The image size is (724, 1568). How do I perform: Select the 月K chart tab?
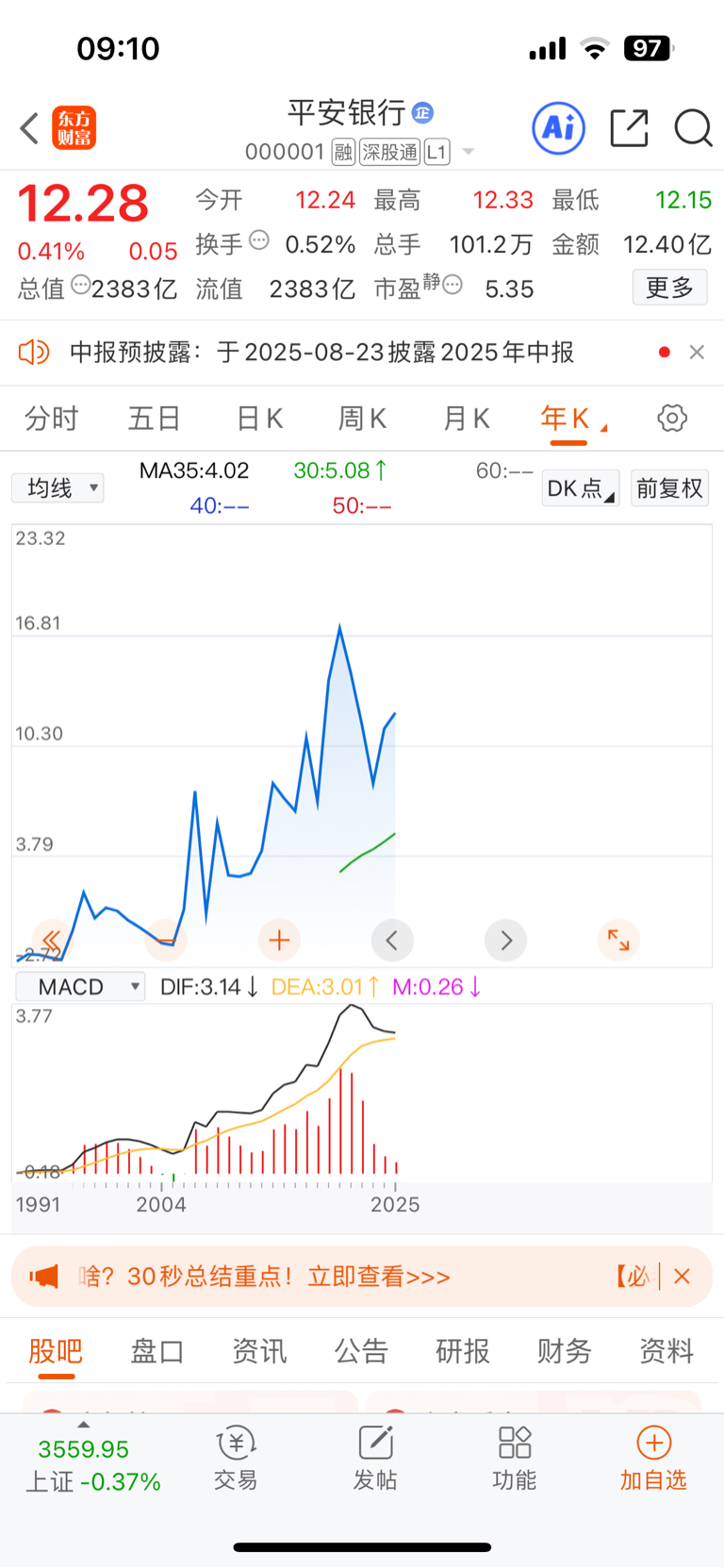pyautogui.click(x=467, y=418)
